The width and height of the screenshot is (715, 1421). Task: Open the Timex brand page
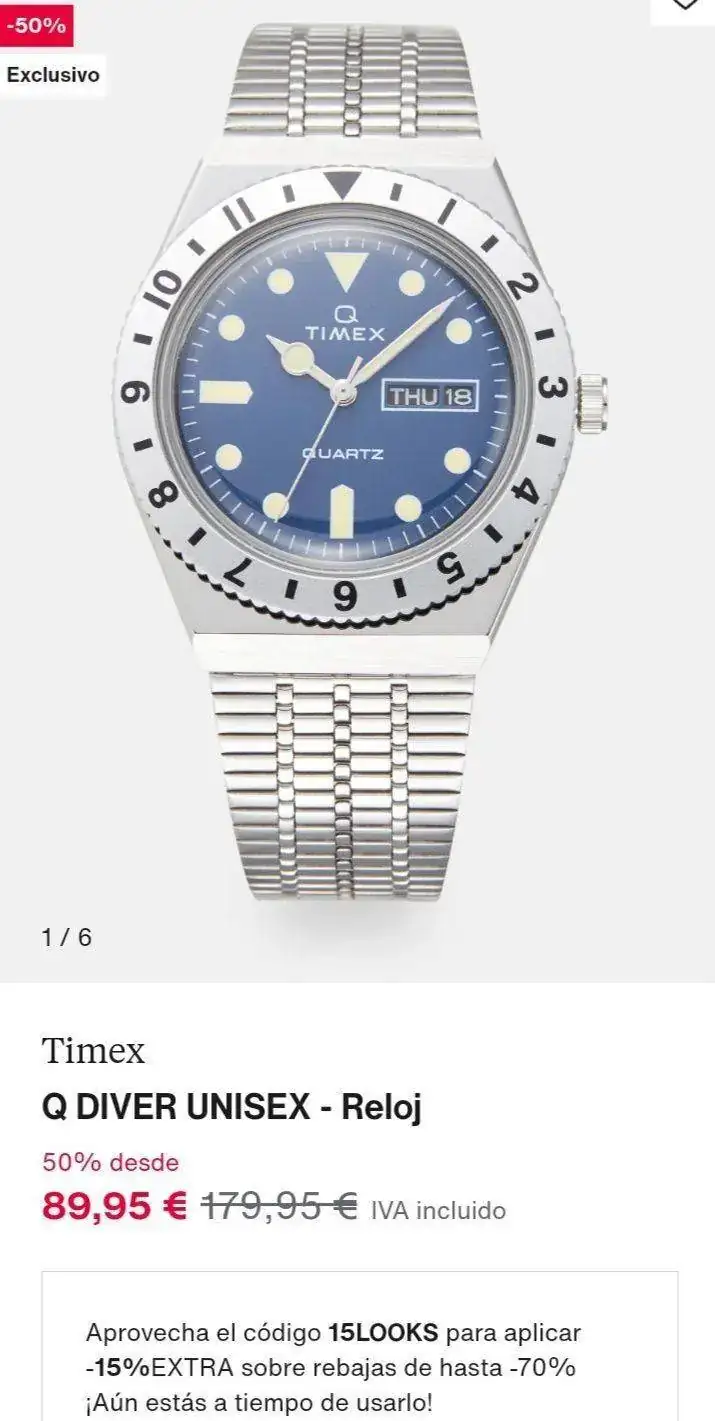click(93, 1051)
